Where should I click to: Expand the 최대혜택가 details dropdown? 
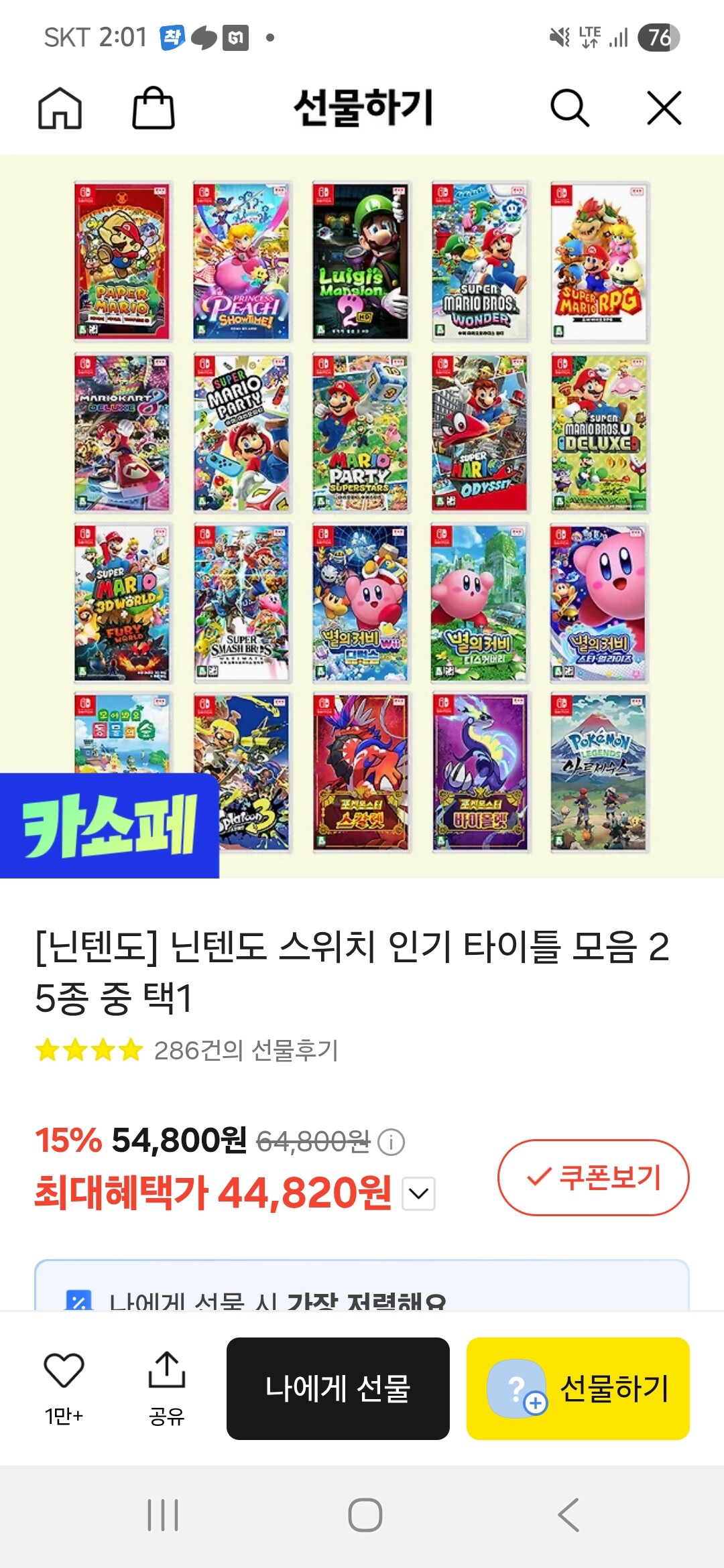click(419, 1193)
